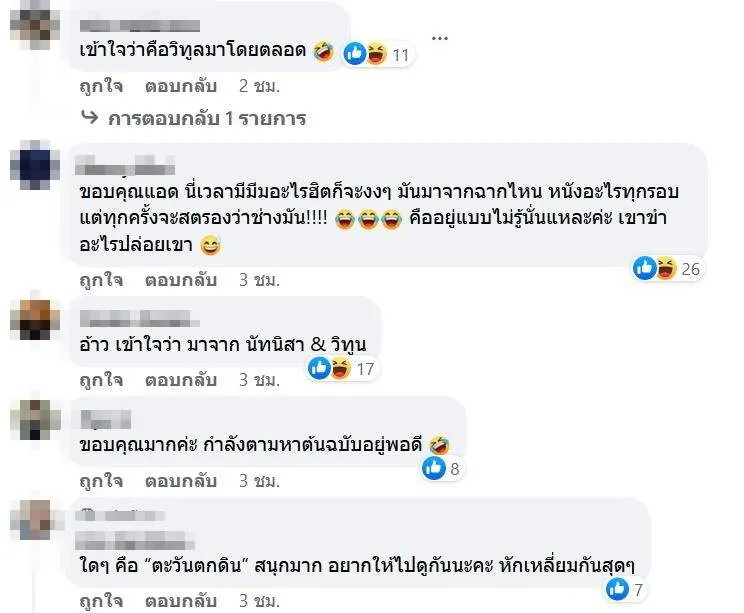The image size is (744, 613).
Task: Open the overflow menu on the first comment
Action: pyautogui.click(x=439, y=37)
